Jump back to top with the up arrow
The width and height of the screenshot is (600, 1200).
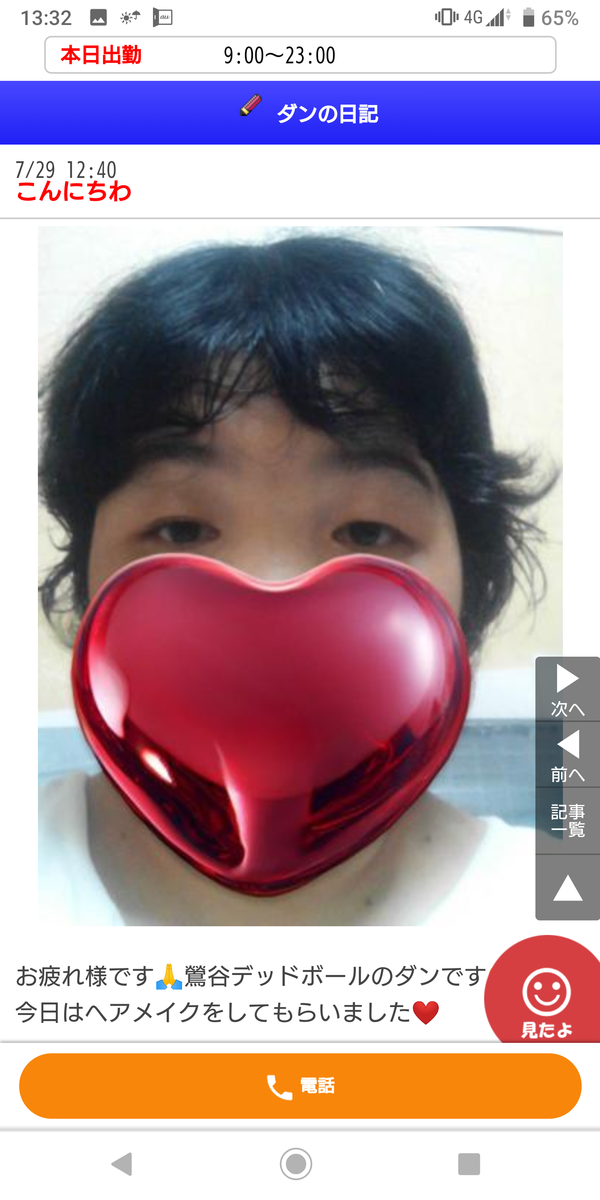568,888
